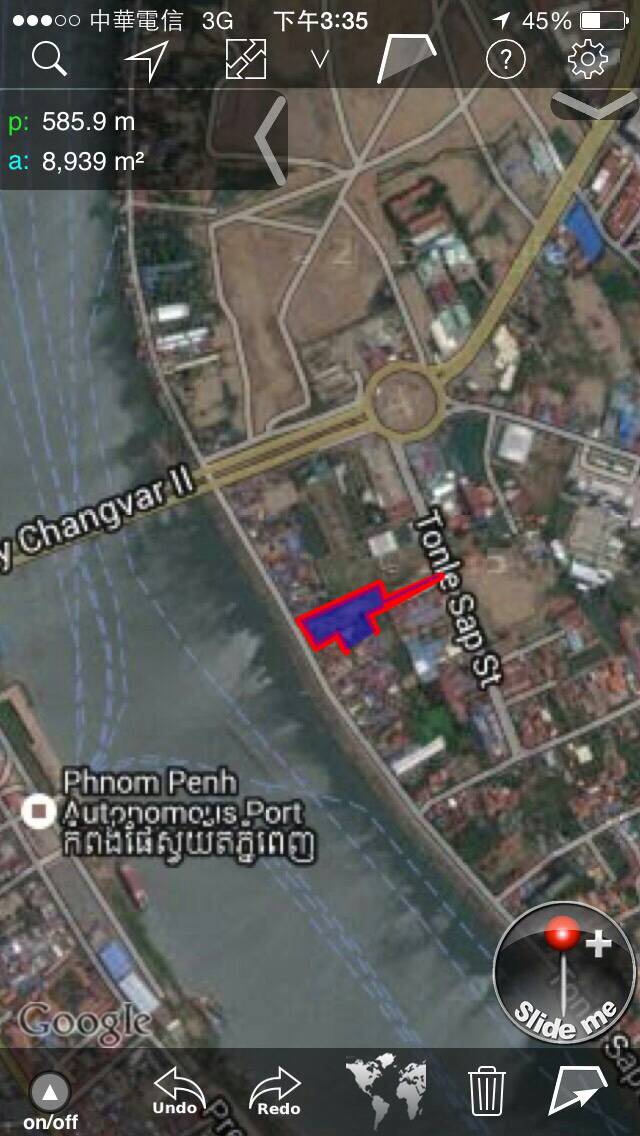This screenshot has width=640, height=1136.
Task: Open the settings gear
Action: coord(588,59)
